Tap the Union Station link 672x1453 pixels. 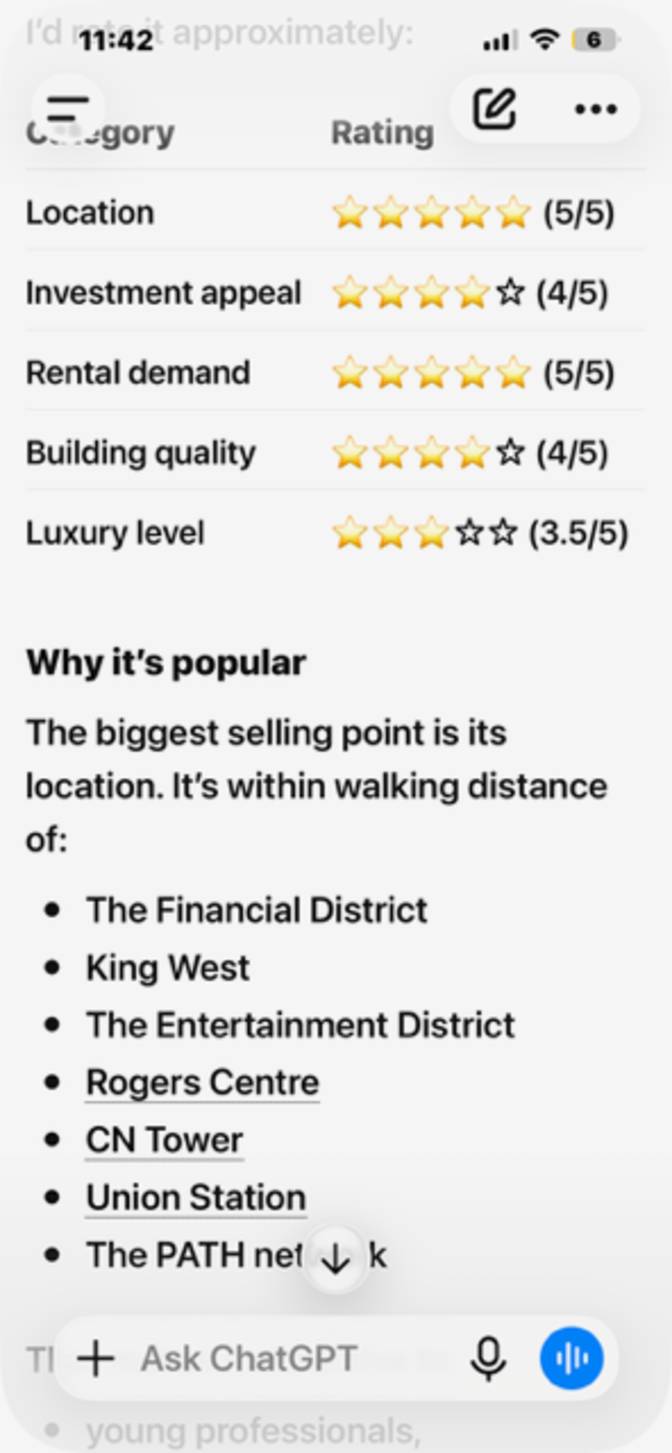click(196, 1197)
